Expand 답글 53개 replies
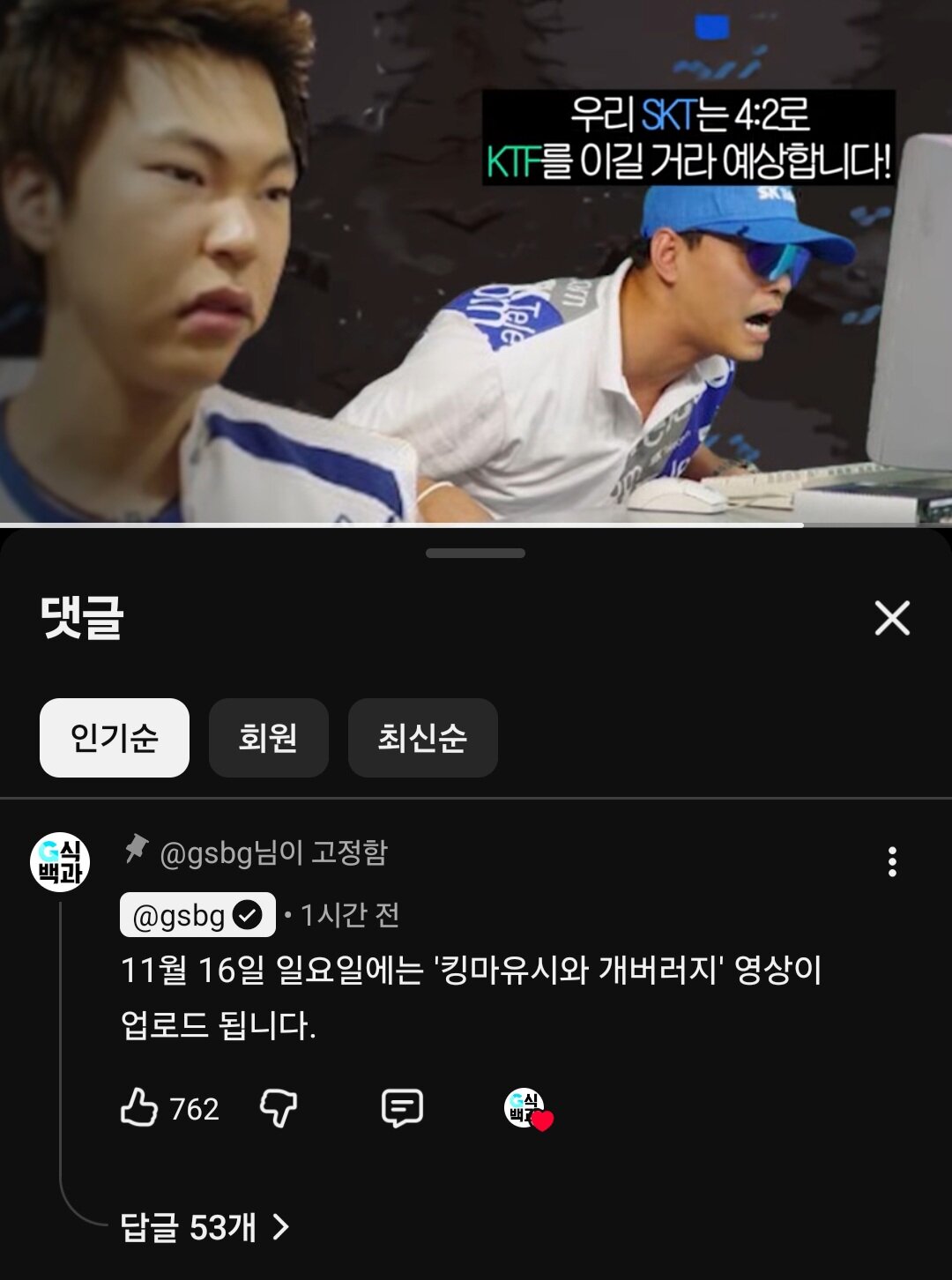 [x=205, y=1227]
